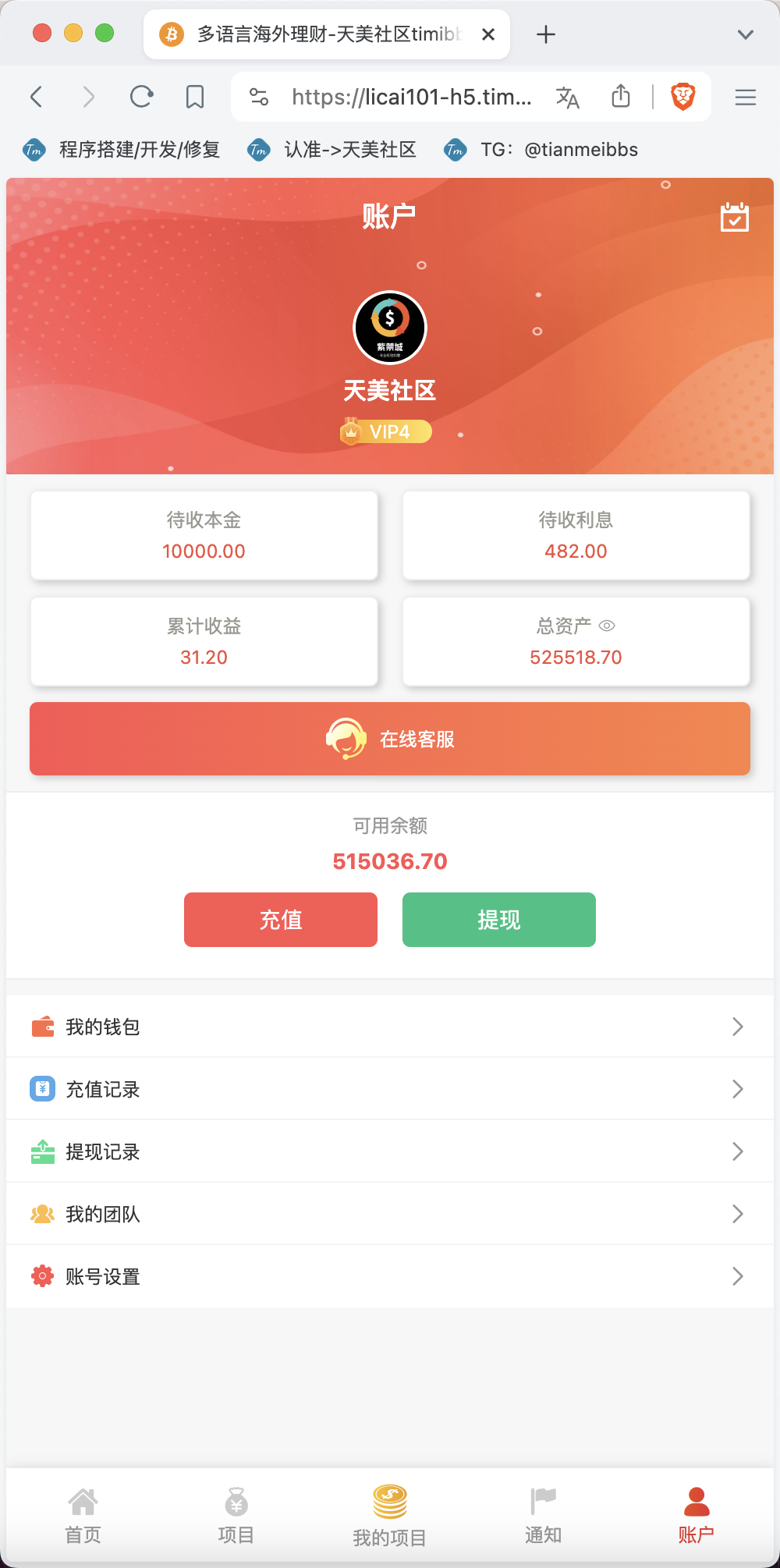Switch to the 通知 notifications tab

coord(543,1515)
